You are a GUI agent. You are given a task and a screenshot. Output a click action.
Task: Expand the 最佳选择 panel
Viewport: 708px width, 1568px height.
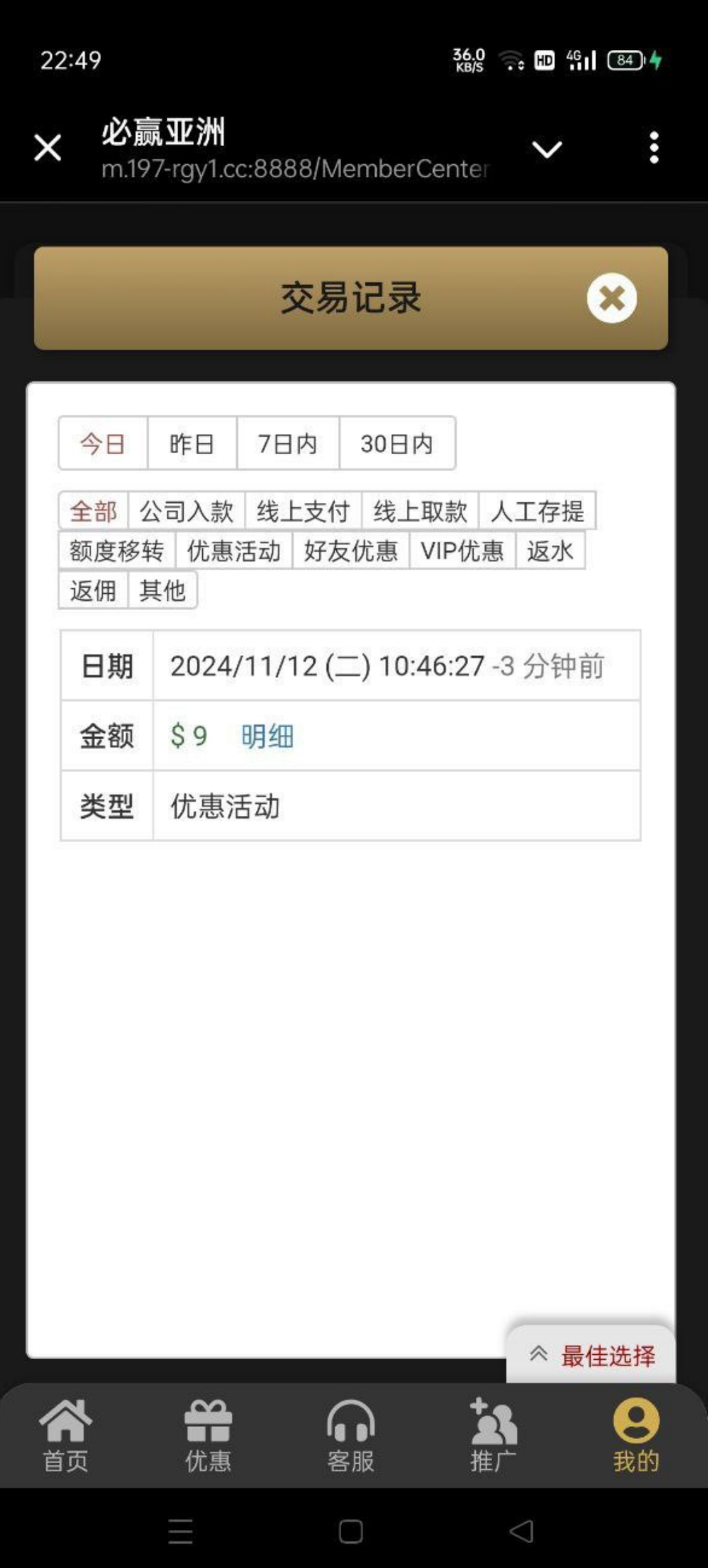(591, 1356)
